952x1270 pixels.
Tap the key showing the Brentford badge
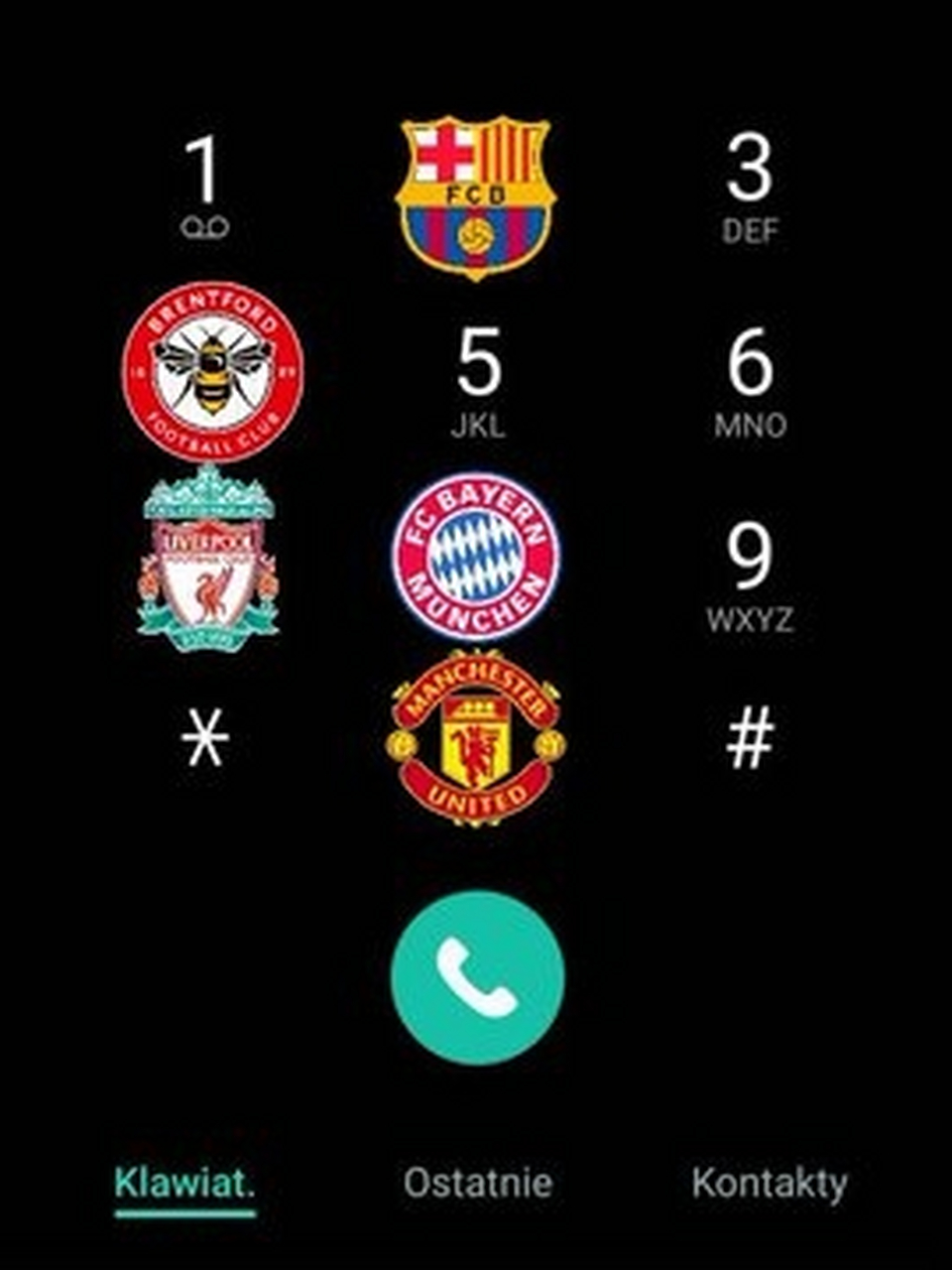click(x=212, y=372)
